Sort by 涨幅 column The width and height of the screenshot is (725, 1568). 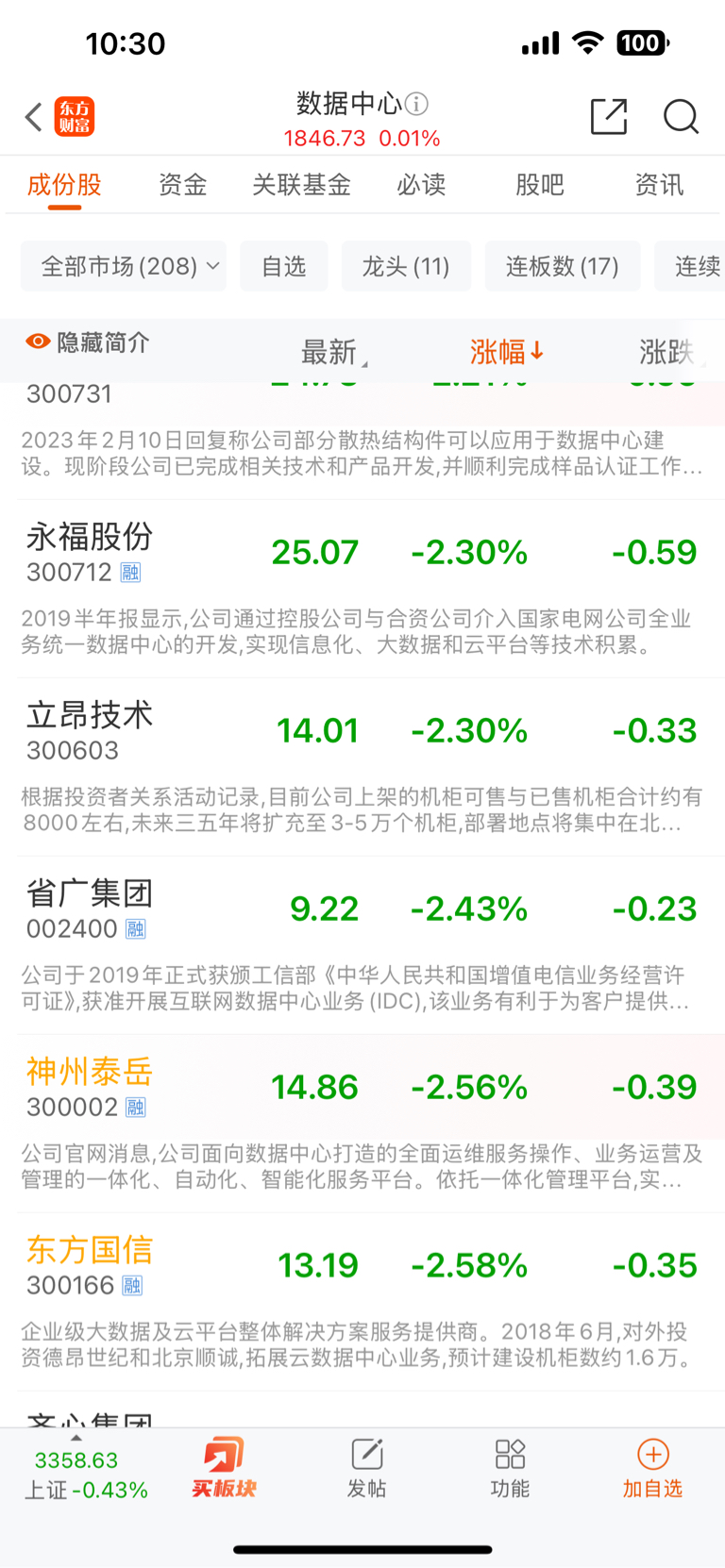[507, 352]
